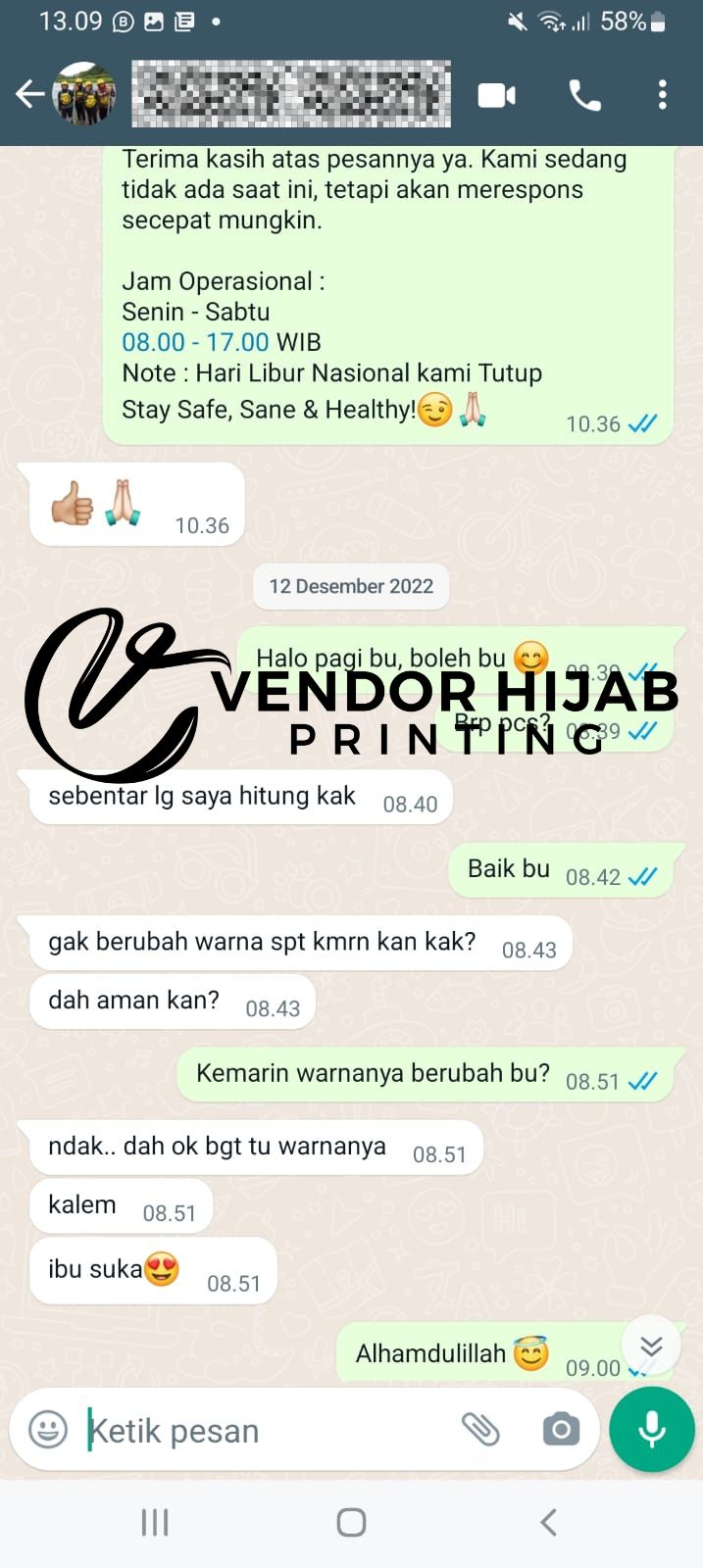Viewport: 703px width, 1568px height.
Task: Open the three-dot overflow menu
Action: (663, 95)
